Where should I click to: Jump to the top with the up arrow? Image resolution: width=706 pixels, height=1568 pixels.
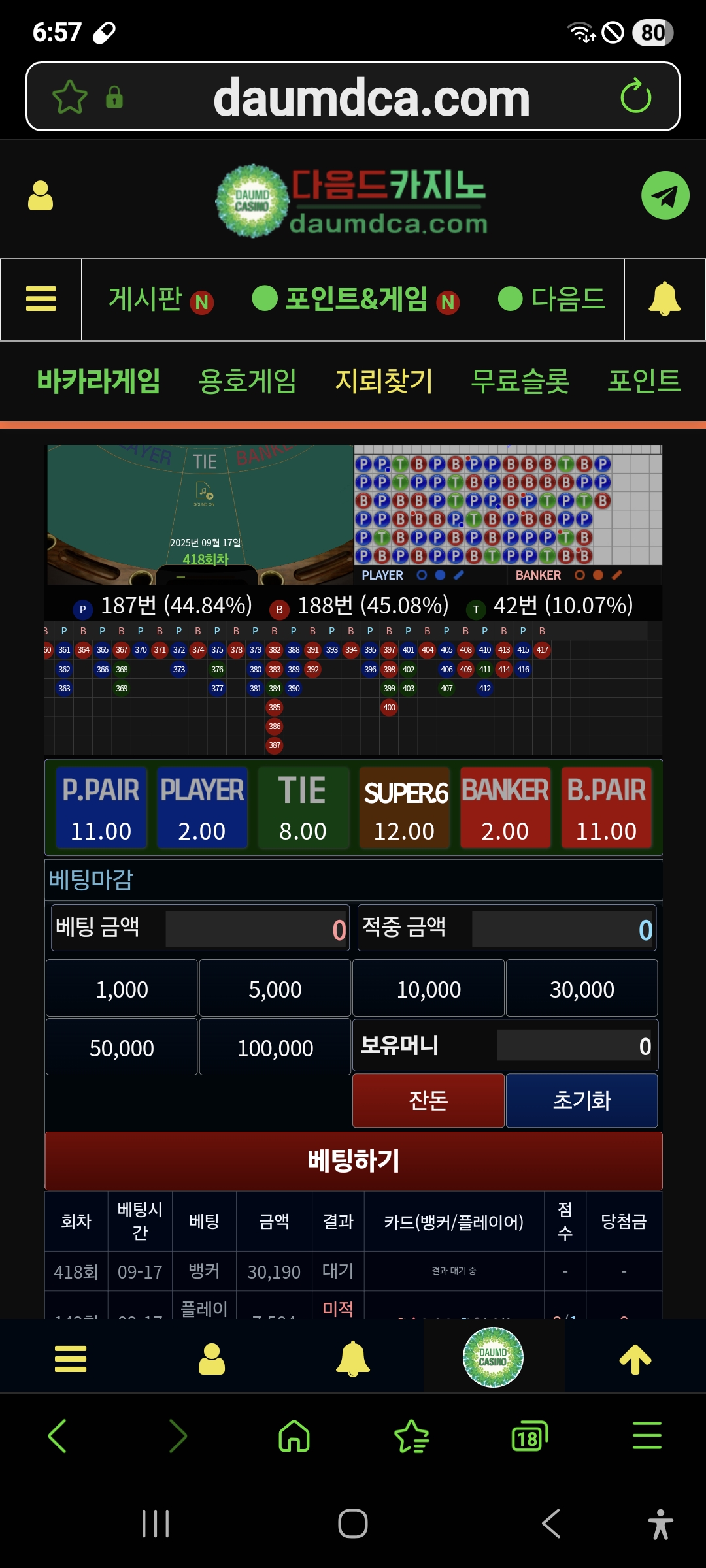point(635,1359)
